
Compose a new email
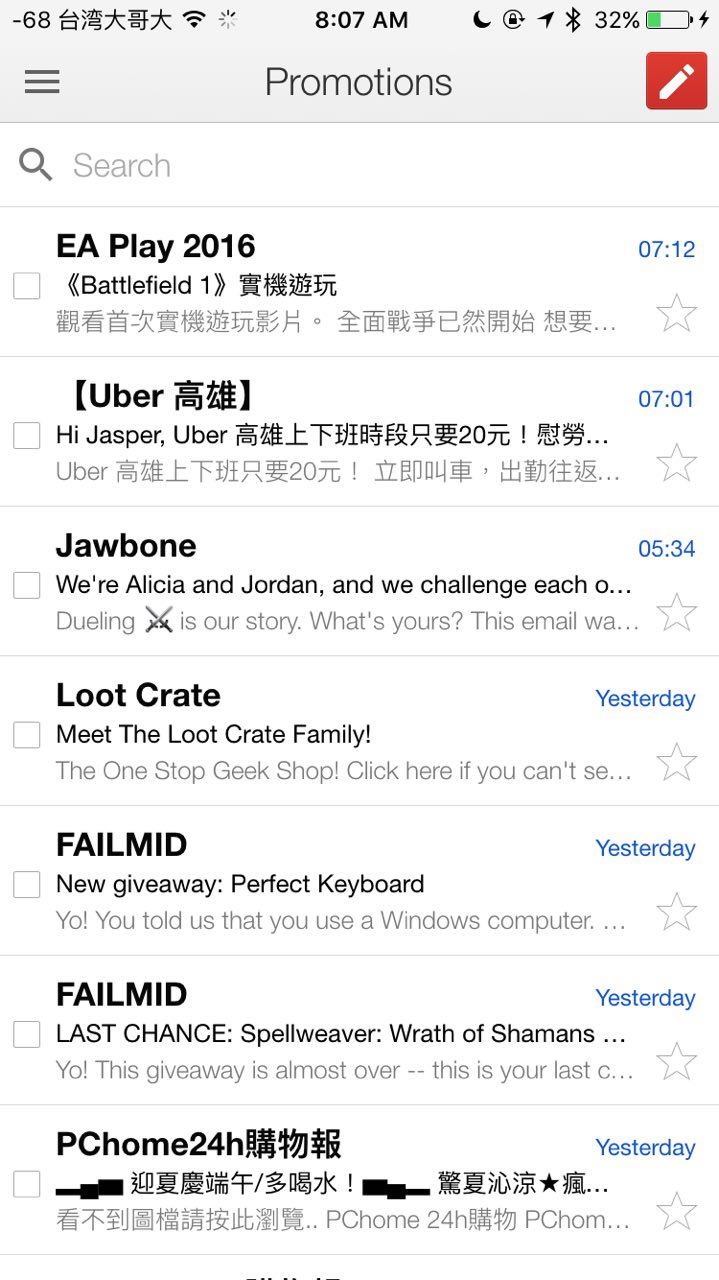[676, 82]
